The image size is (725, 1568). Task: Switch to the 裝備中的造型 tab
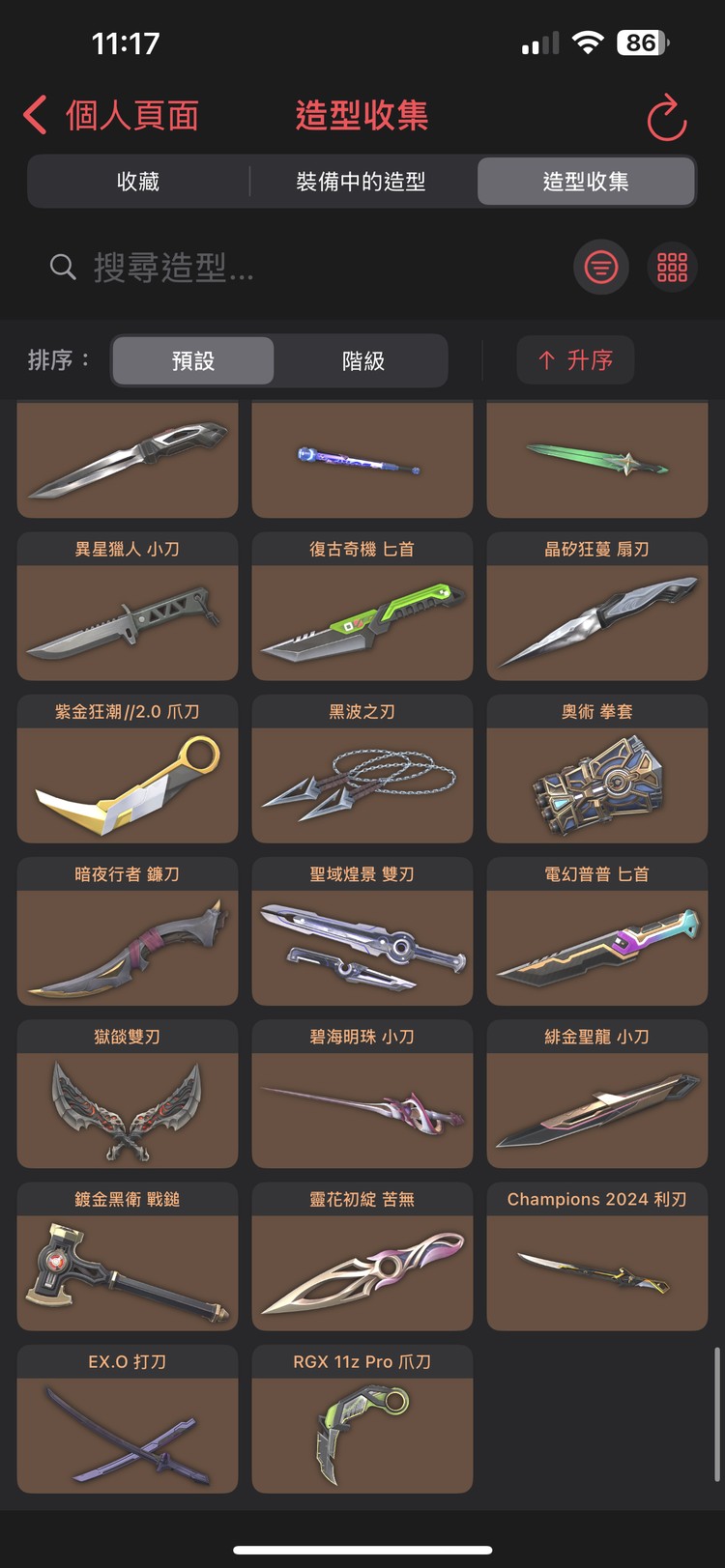[x=361, y=182]
